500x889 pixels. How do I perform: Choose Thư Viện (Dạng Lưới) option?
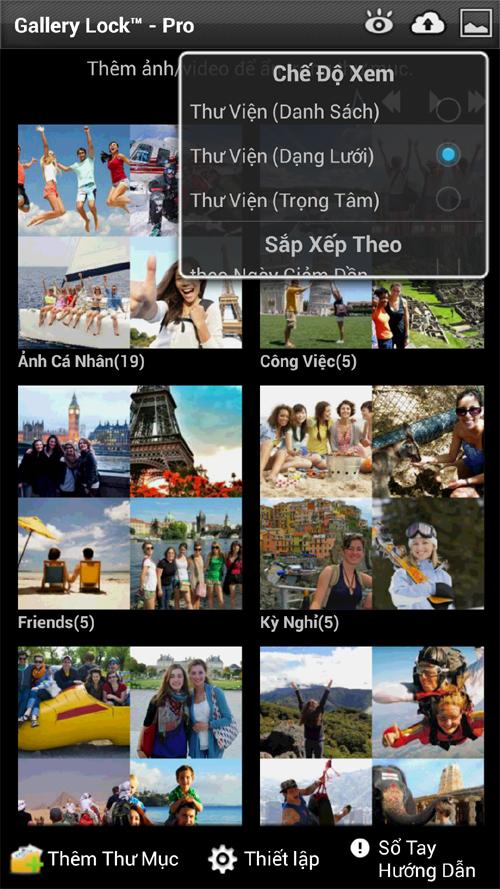pyautogui.click(x=333, y=156)
